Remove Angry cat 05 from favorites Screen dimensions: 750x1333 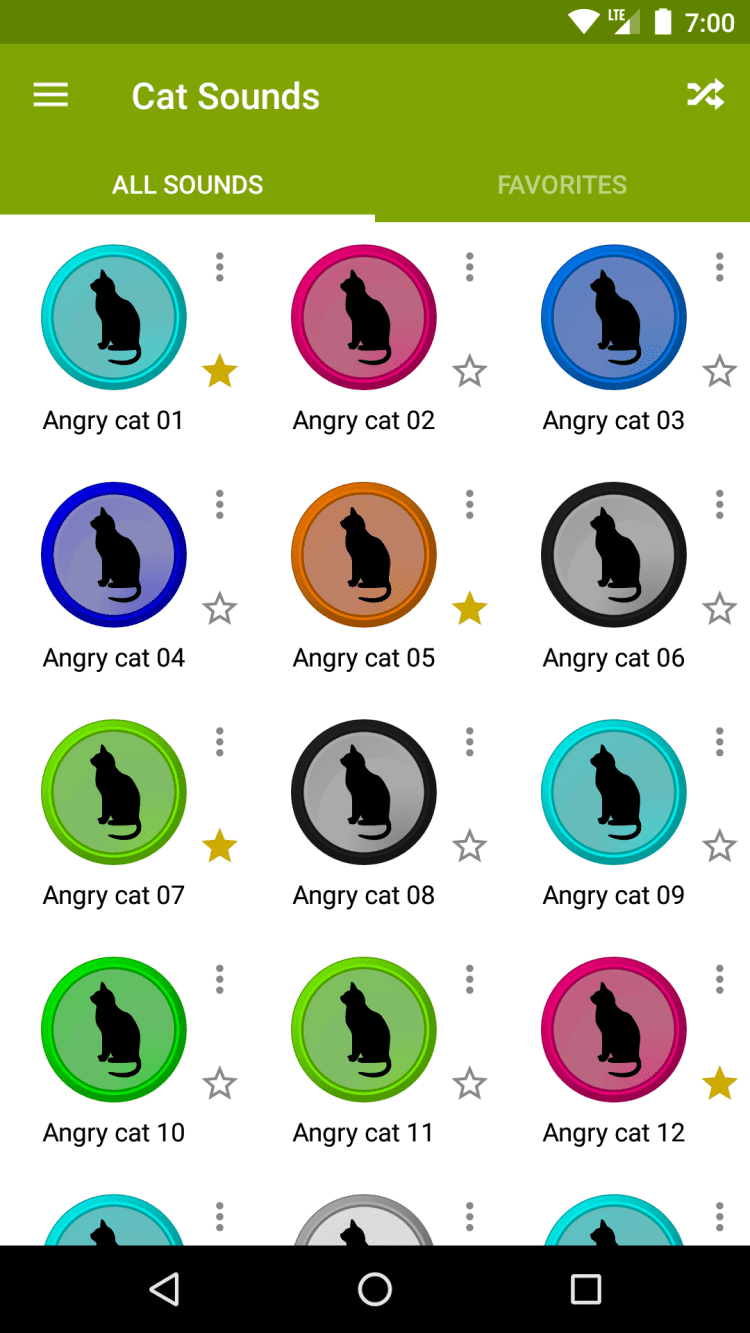click(x=470, y=608)
